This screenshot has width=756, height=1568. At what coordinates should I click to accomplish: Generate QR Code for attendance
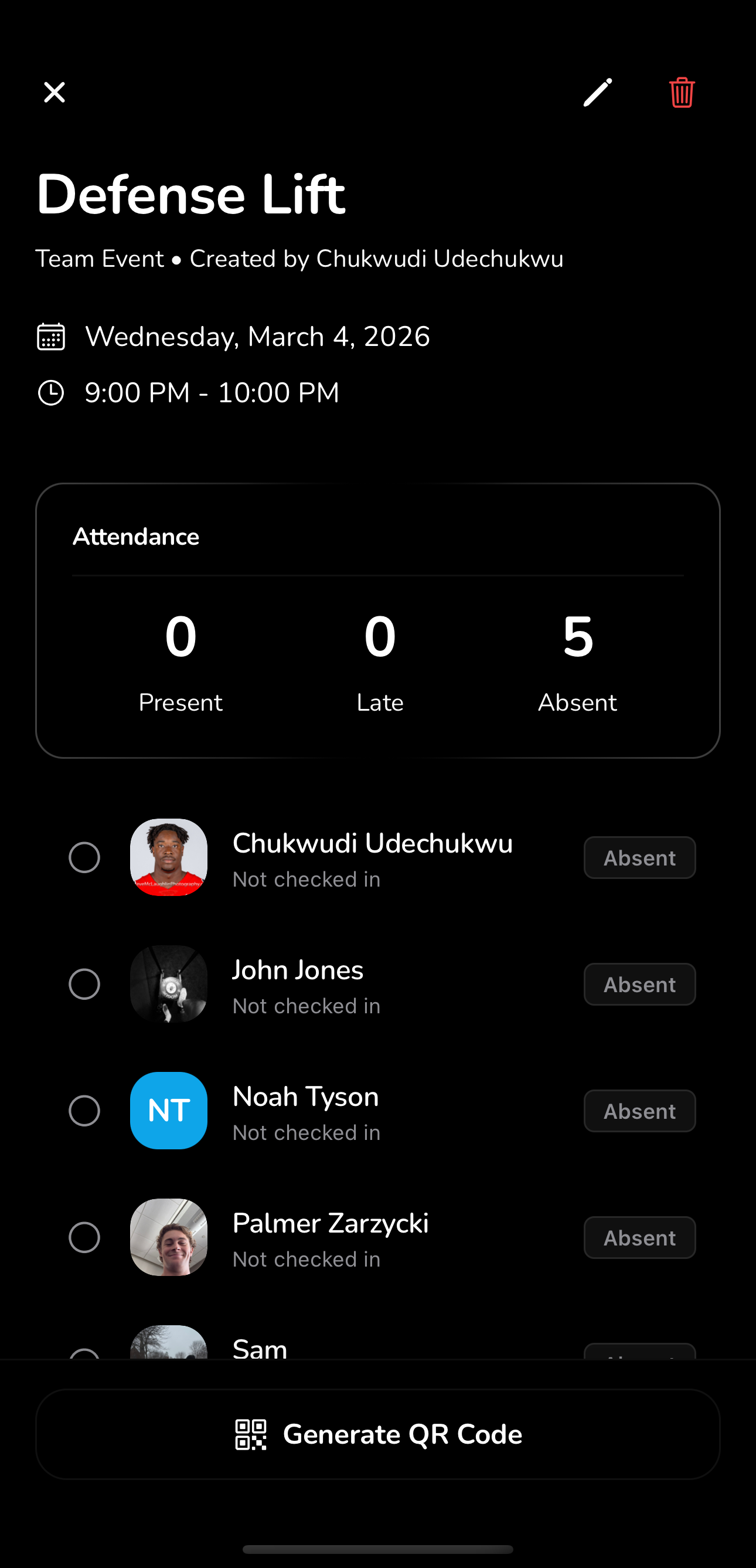[377, 1434]
